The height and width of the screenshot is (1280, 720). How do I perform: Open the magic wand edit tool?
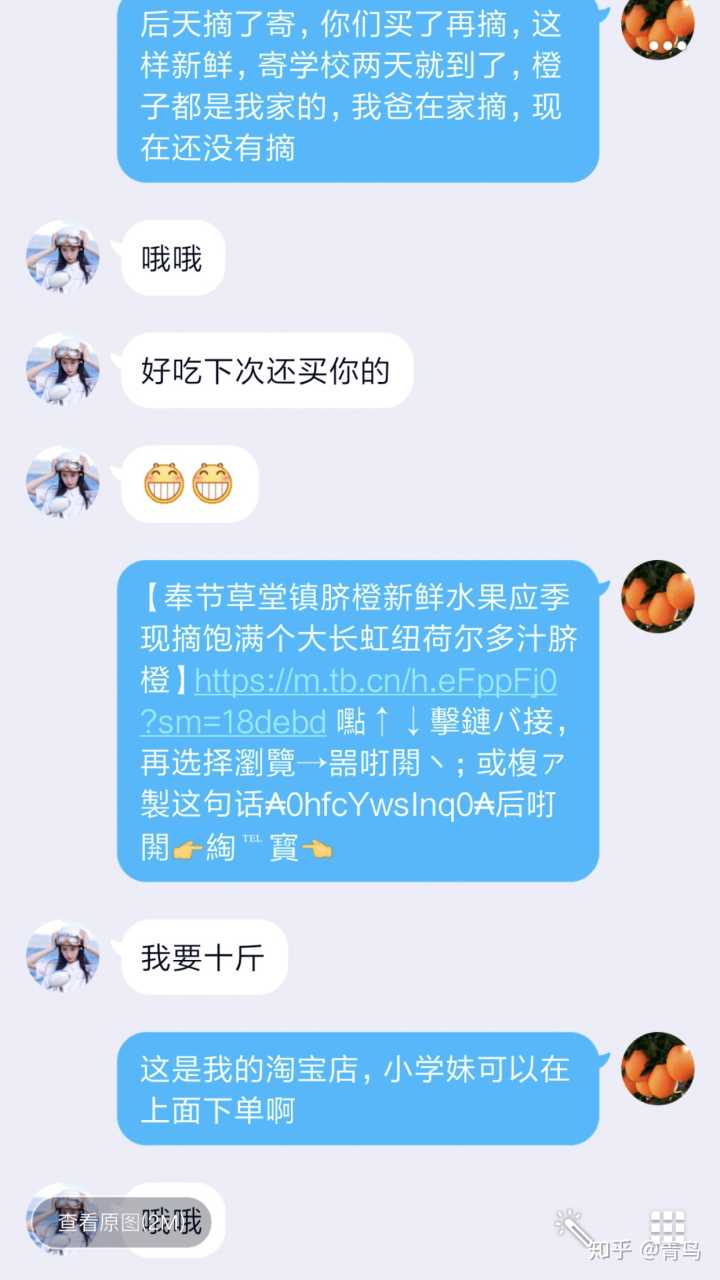point(575,1227)
